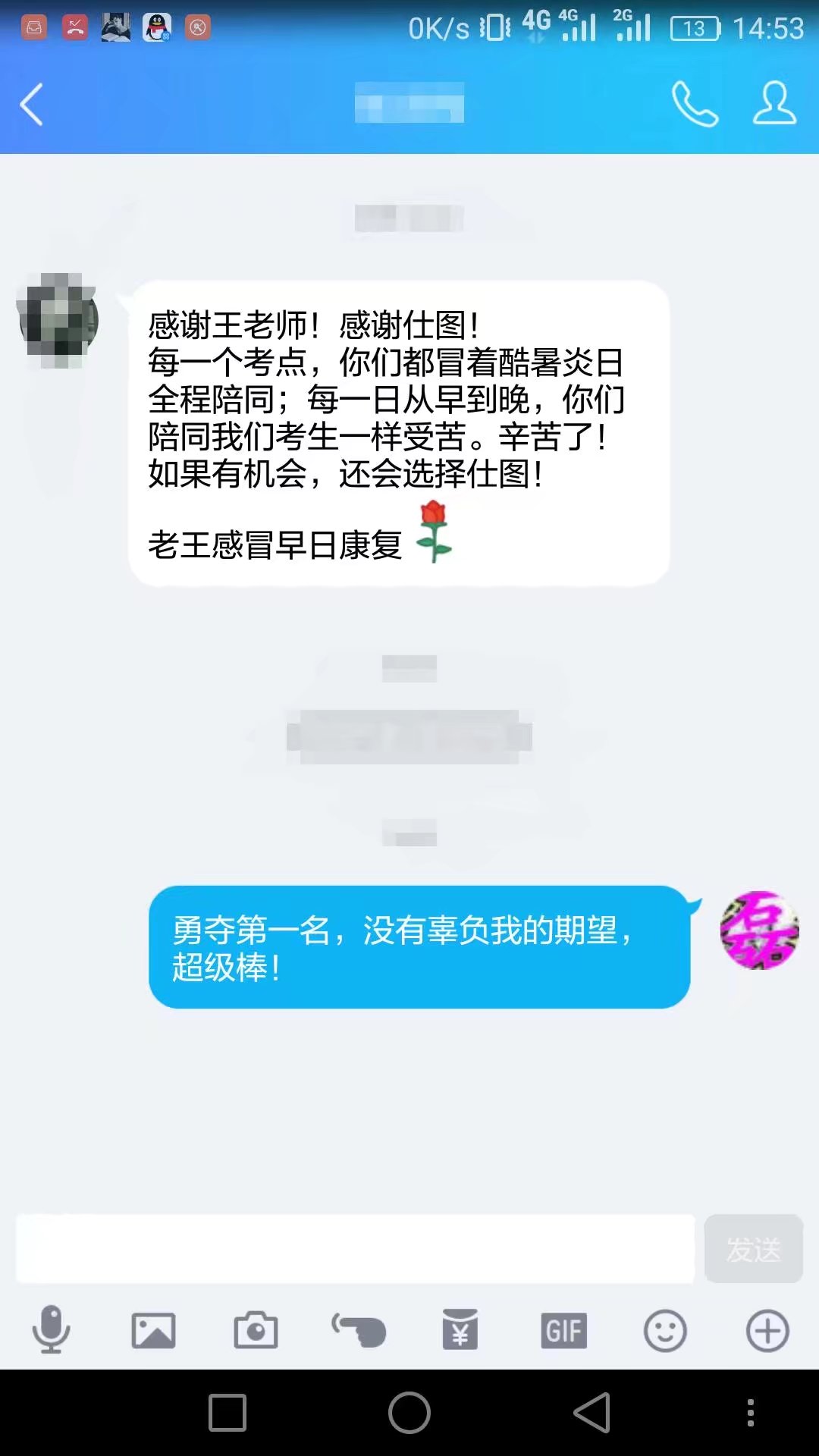The width and height of the screenshot is (819, 1456).
Task: Tap the system home button
Action: click(x=409, y=1413)
